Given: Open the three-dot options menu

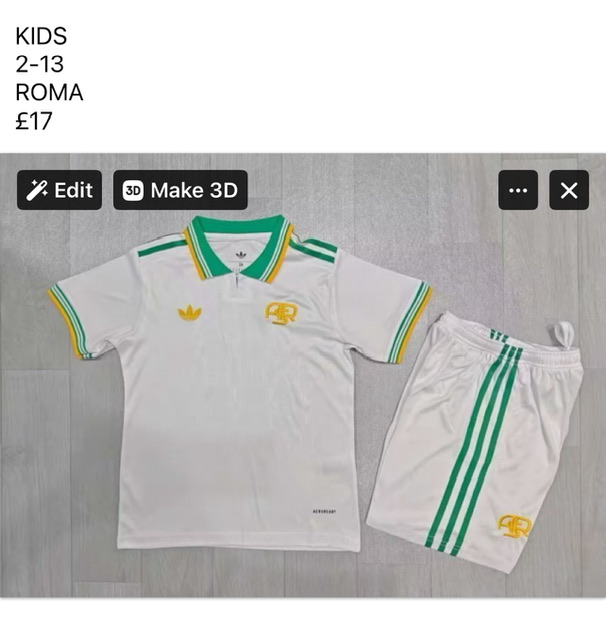Looking at the screenshot, I should tap(518, 190).
